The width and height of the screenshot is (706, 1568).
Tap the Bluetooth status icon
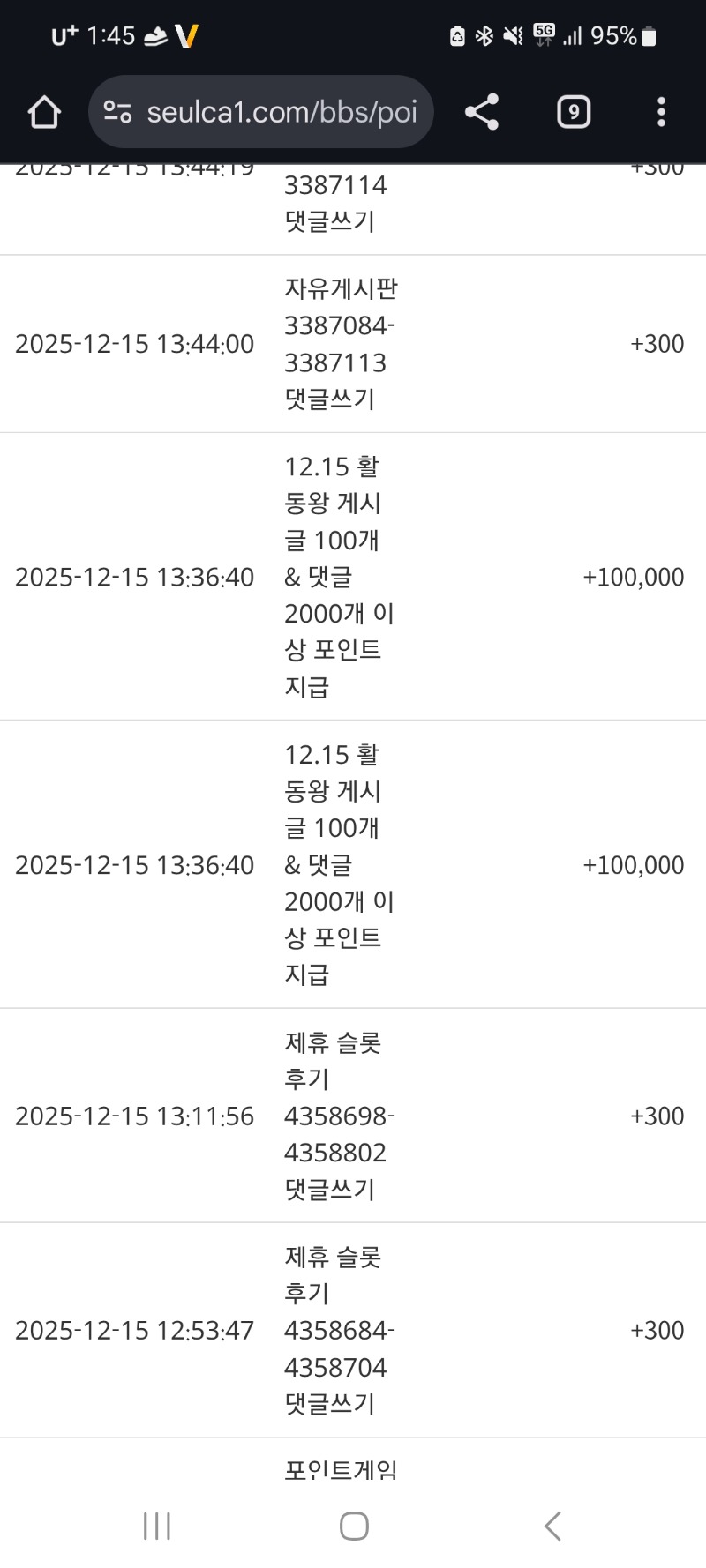point(484,35)
